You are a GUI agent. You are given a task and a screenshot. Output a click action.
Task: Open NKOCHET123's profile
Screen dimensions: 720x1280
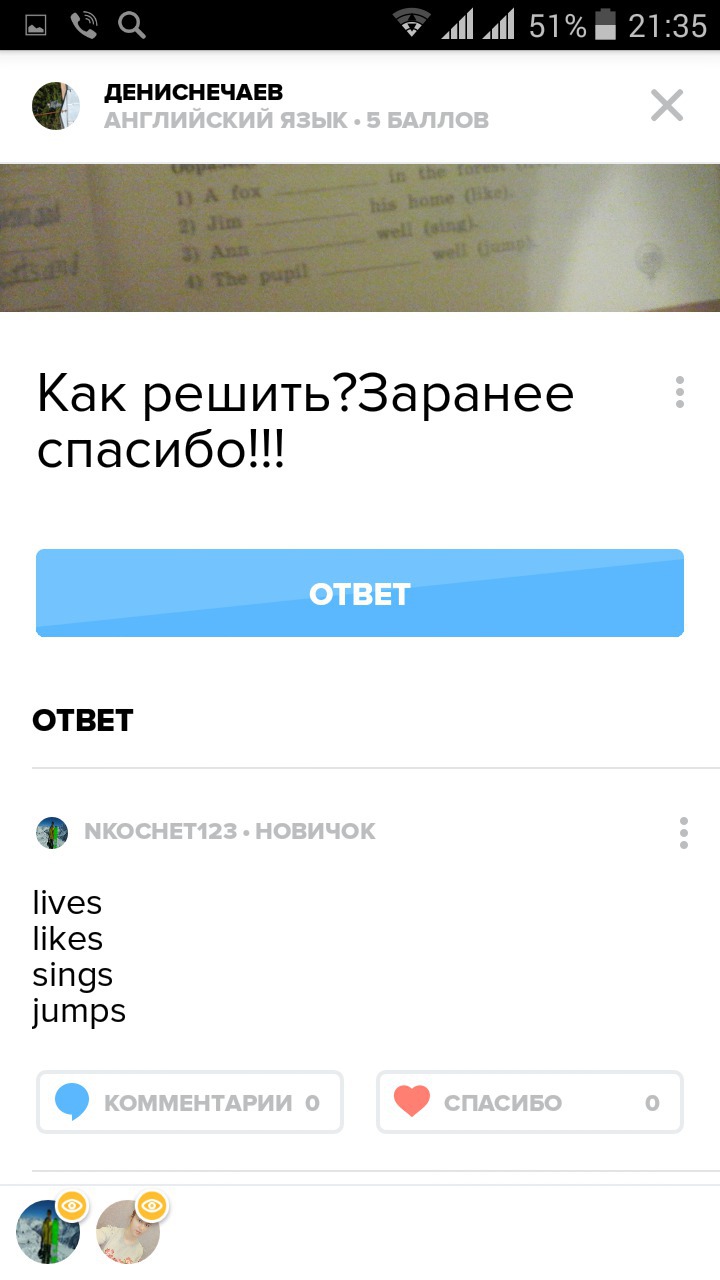[160, 831]
